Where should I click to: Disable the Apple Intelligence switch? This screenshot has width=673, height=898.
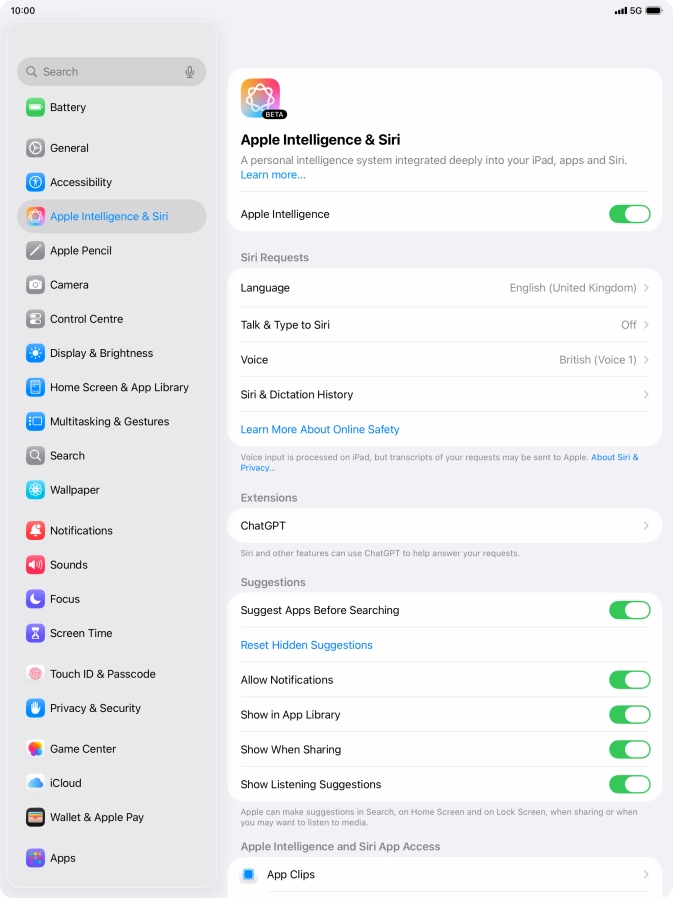[x=629, y=214]
